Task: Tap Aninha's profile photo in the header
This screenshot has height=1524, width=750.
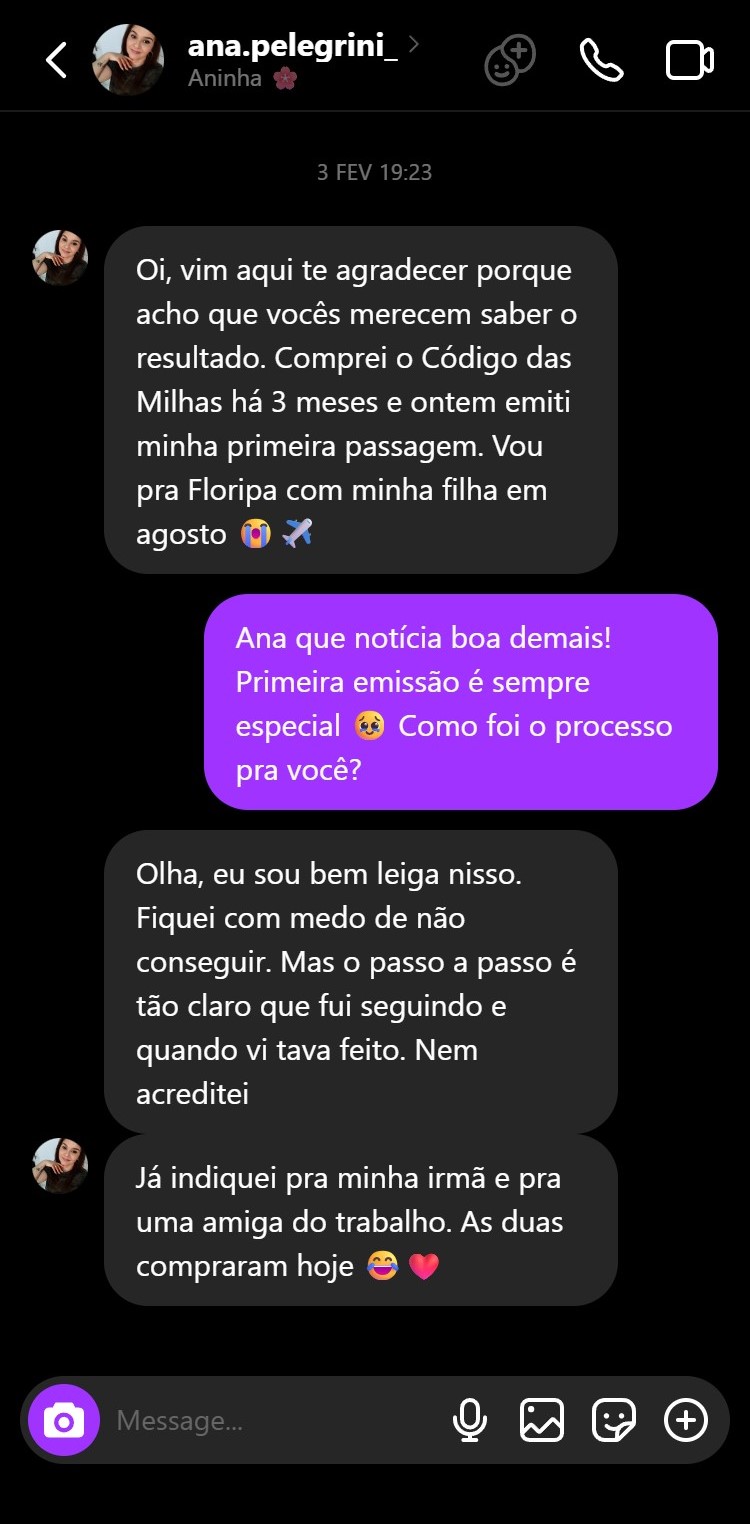Action: (x=128, y=58)
